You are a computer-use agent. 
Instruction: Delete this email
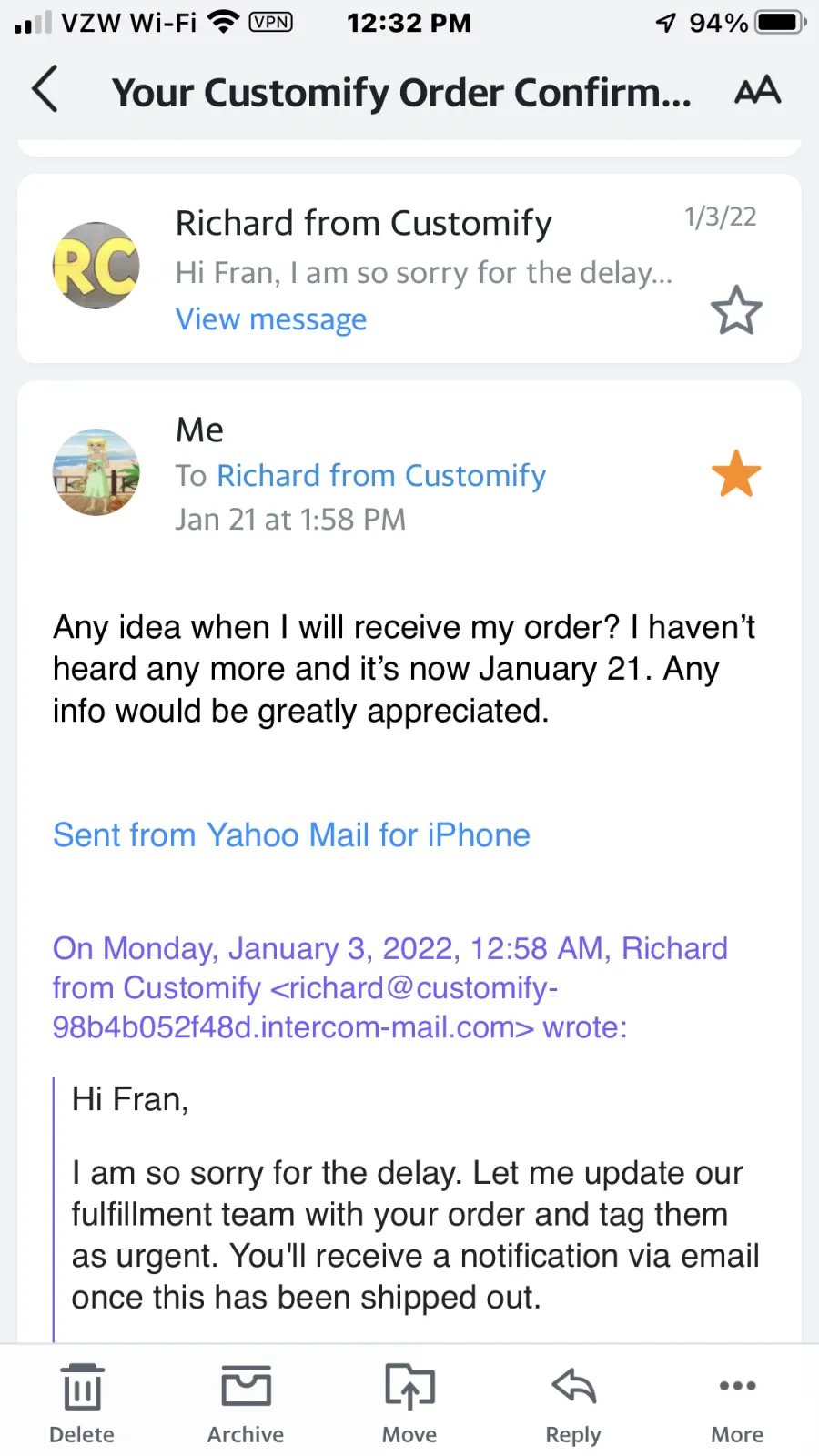pos(82,1403)
